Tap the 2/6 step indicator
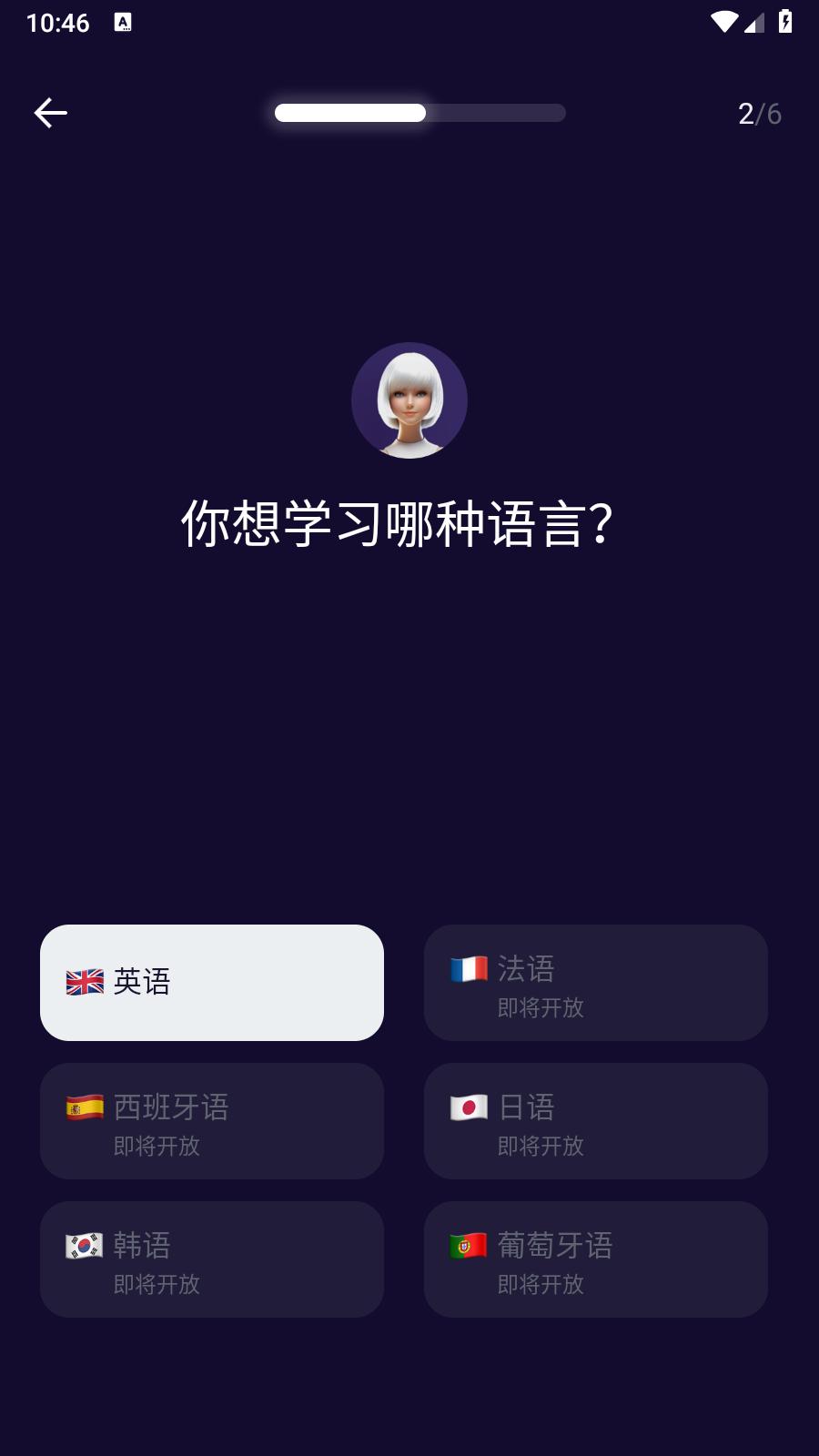The height and width of the screenshot is (1456, 819). [x=759, y=112]
